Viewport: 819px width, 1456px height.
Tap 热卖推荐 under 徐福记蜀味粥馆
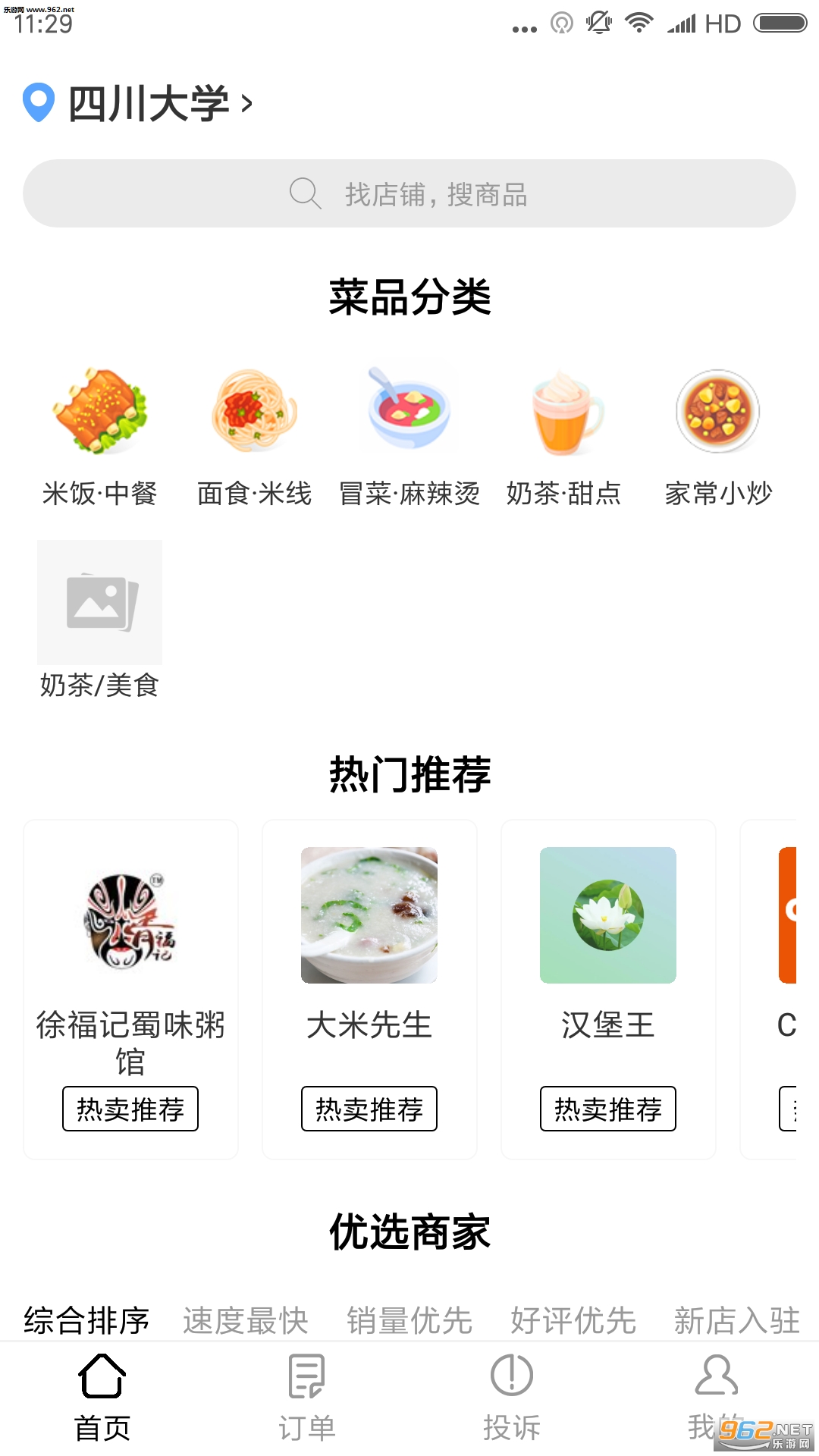click(130, 1109)
